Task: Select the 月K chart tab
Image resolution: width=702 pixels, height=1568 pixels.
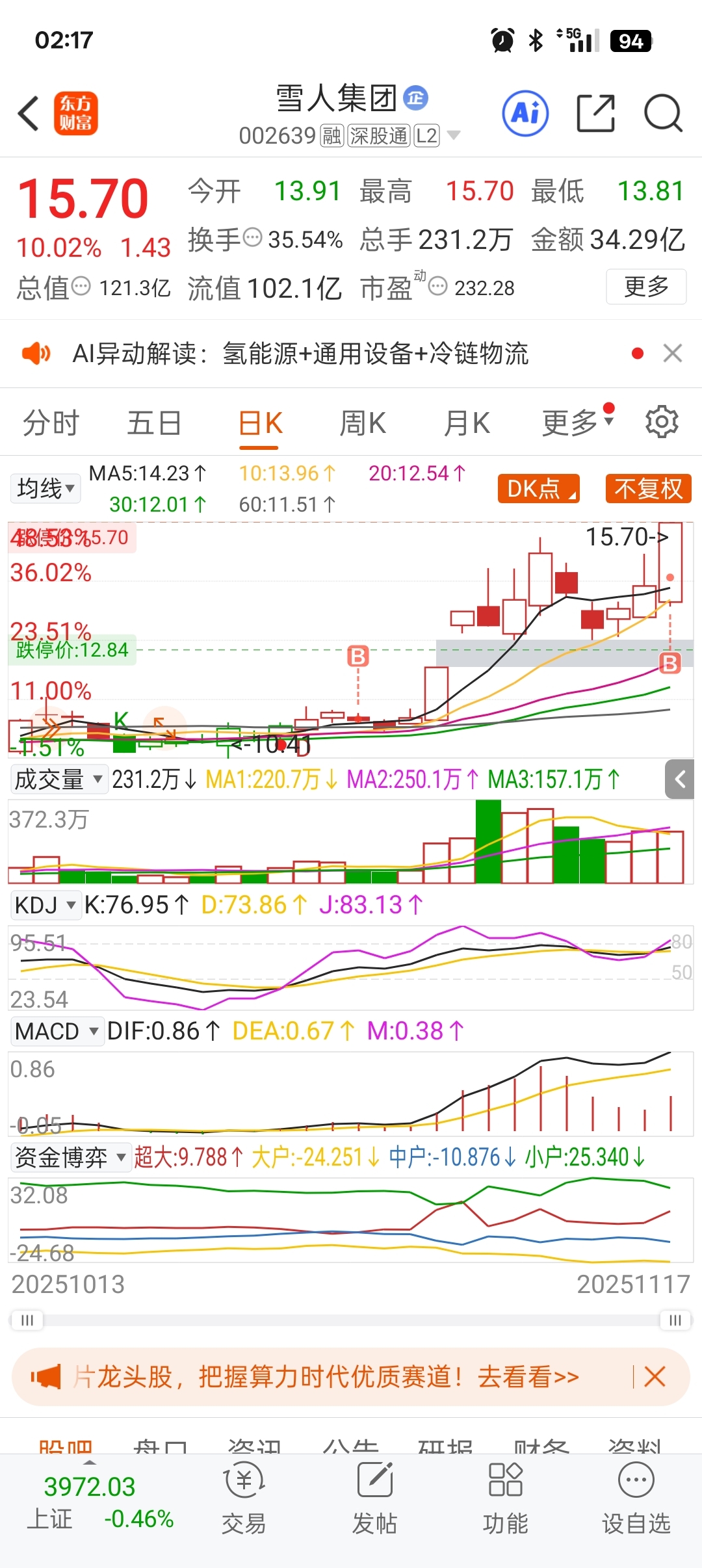Action: (x=467, y=423)
